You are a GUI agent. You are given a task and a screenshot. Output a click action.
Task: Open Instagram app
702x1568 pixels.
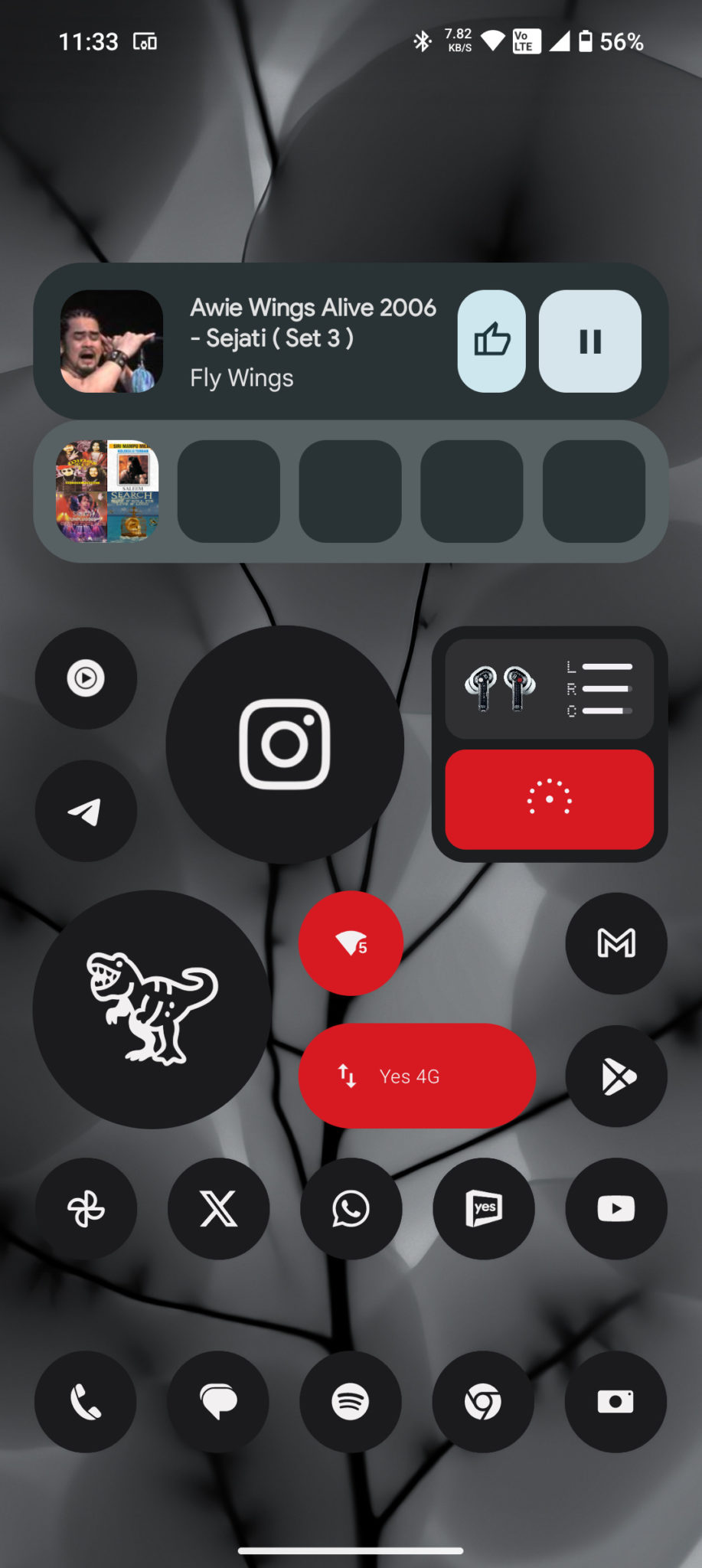(285, 744)
